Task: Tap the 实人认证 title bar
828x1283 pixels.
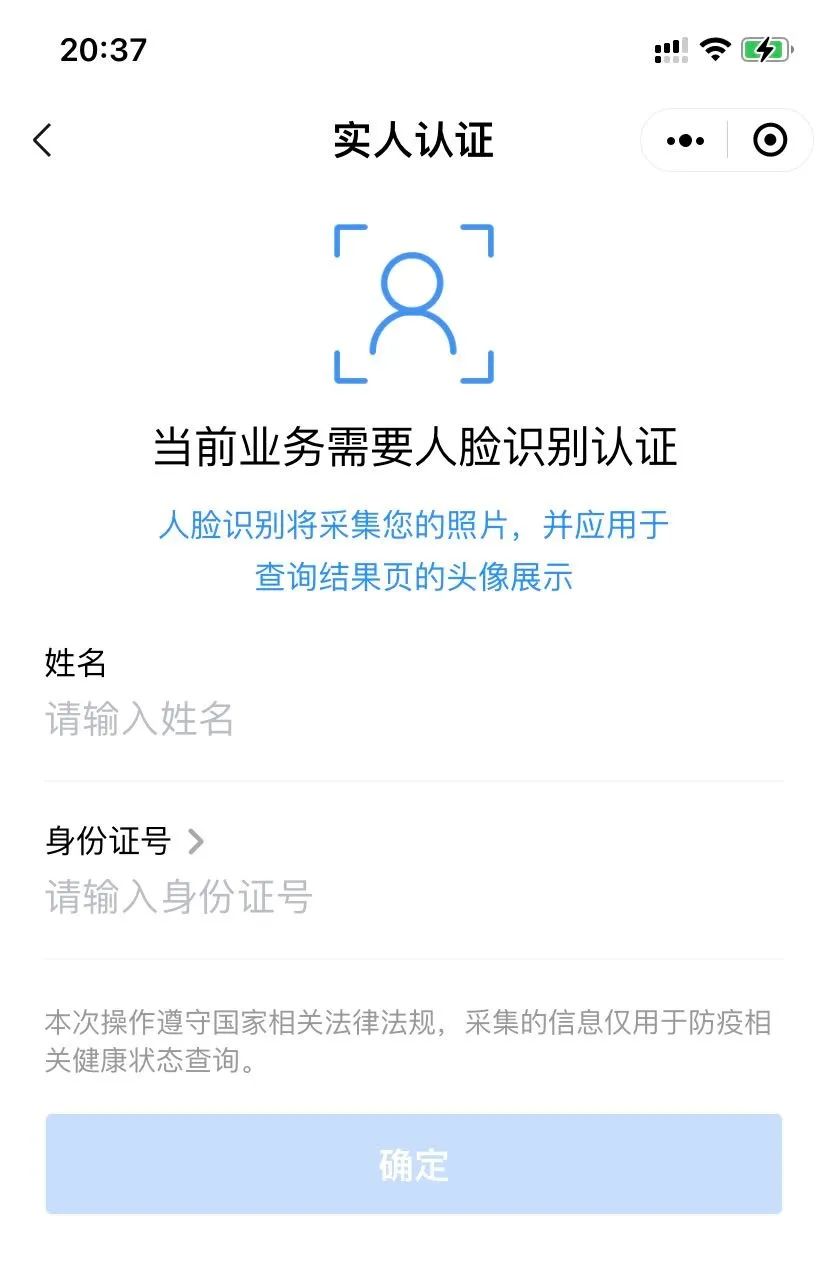Action: (414, 140)
